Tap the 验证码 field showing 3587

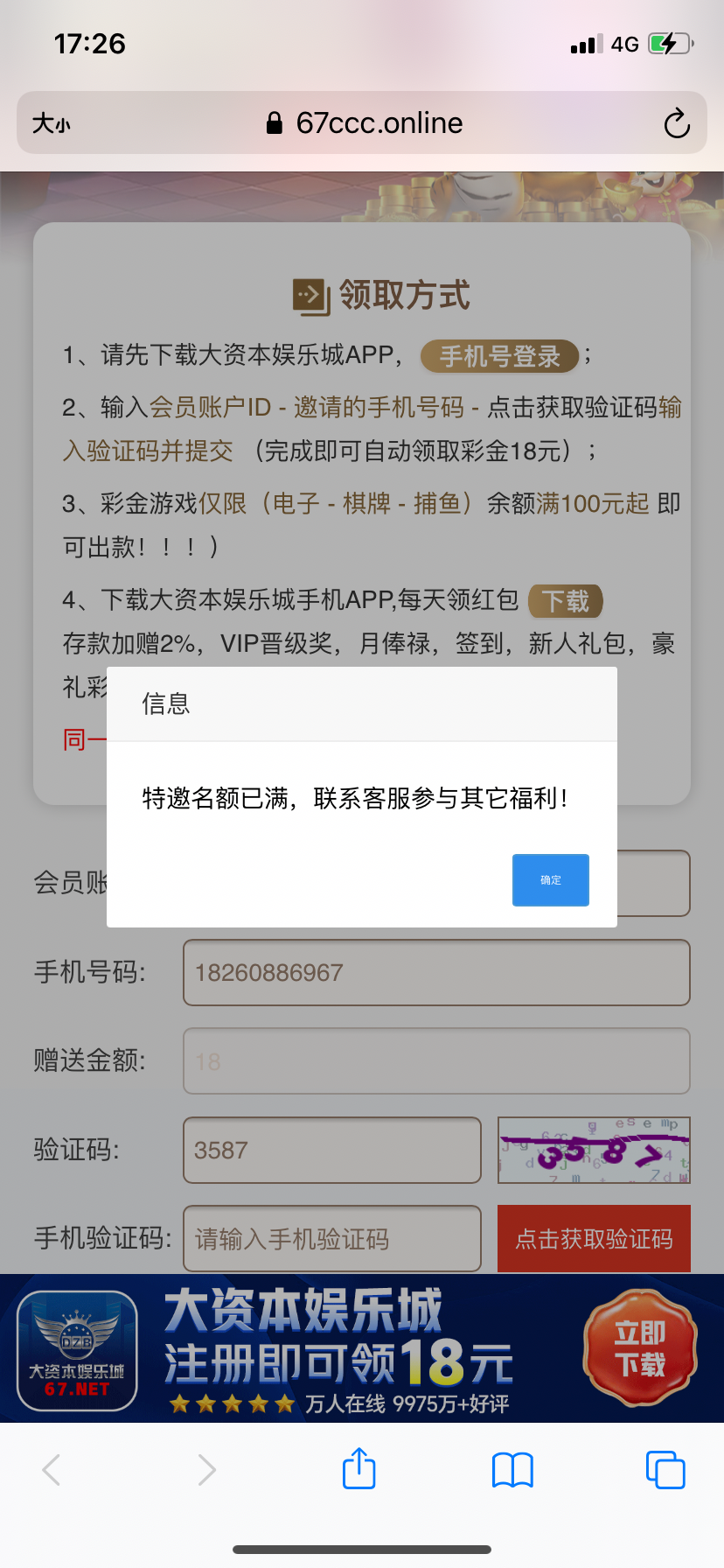[x=332, y=1150]
